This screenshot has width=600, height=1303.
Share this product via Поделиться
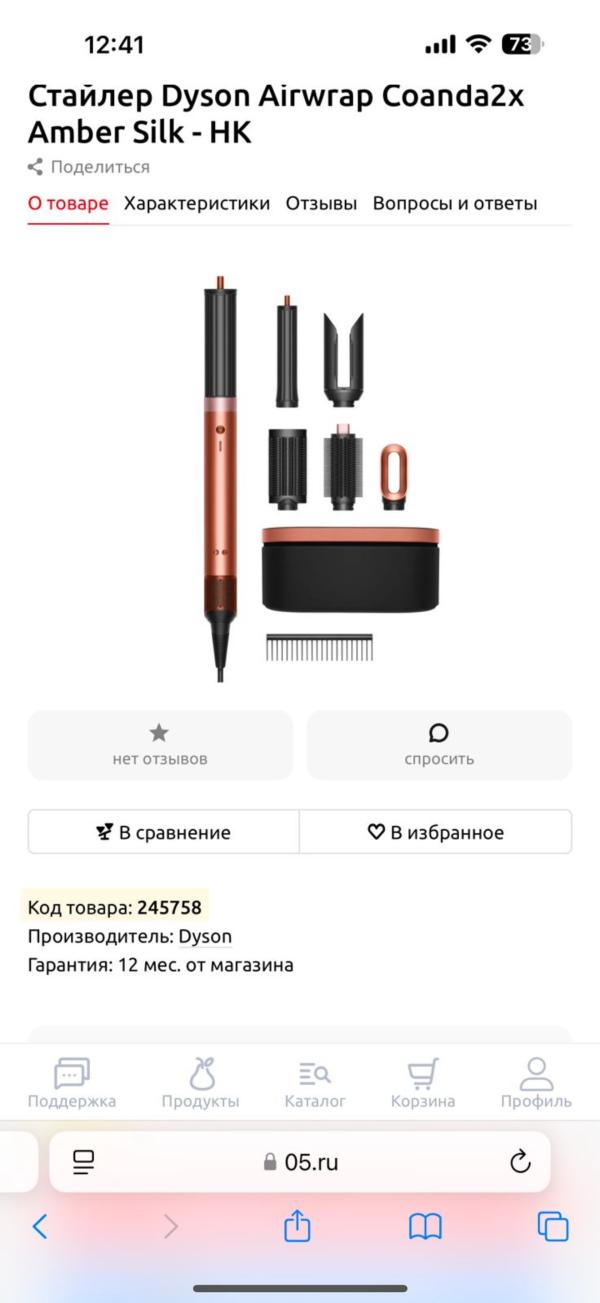(x=89, y=167)
